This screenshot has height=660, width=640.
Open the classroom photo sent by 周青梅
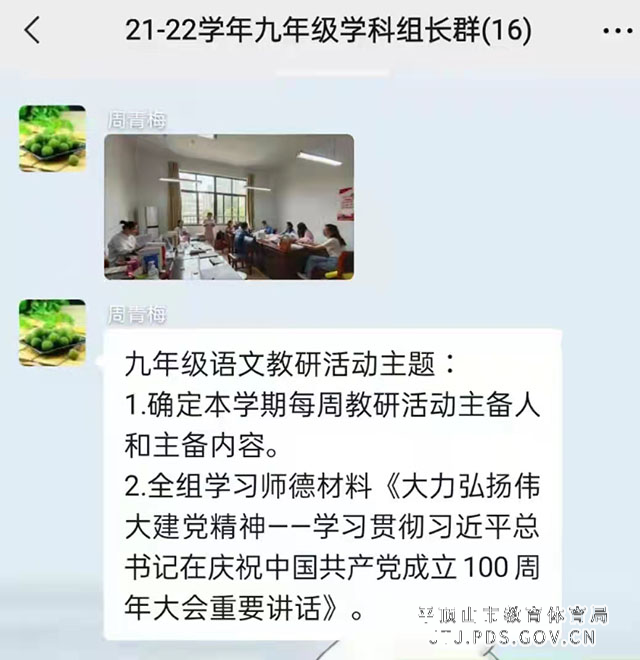pos(229,206)
